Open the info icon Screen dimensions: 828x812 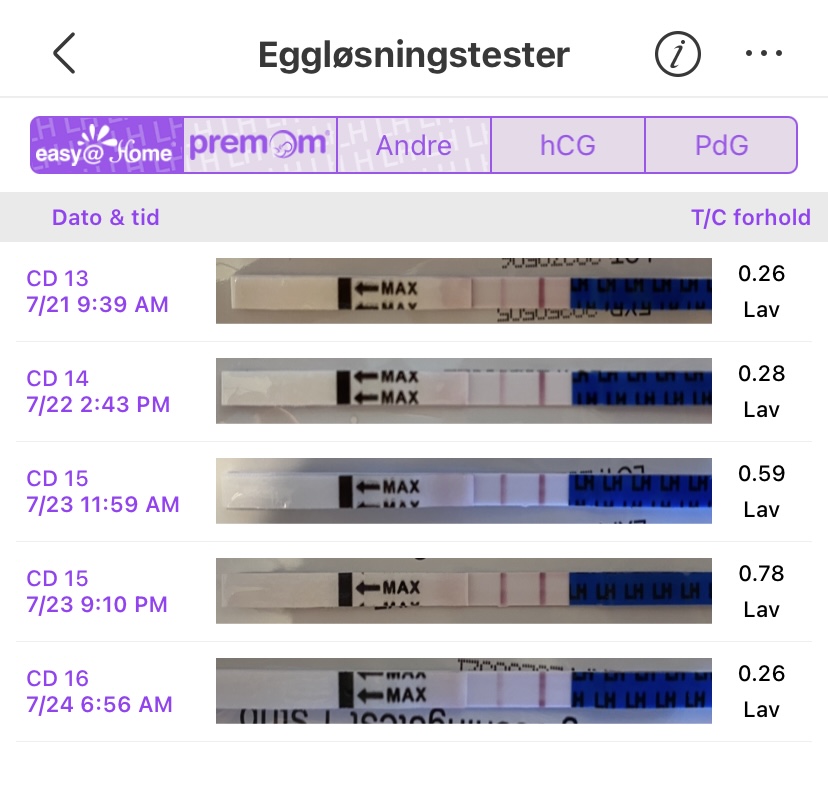(677, 54)
